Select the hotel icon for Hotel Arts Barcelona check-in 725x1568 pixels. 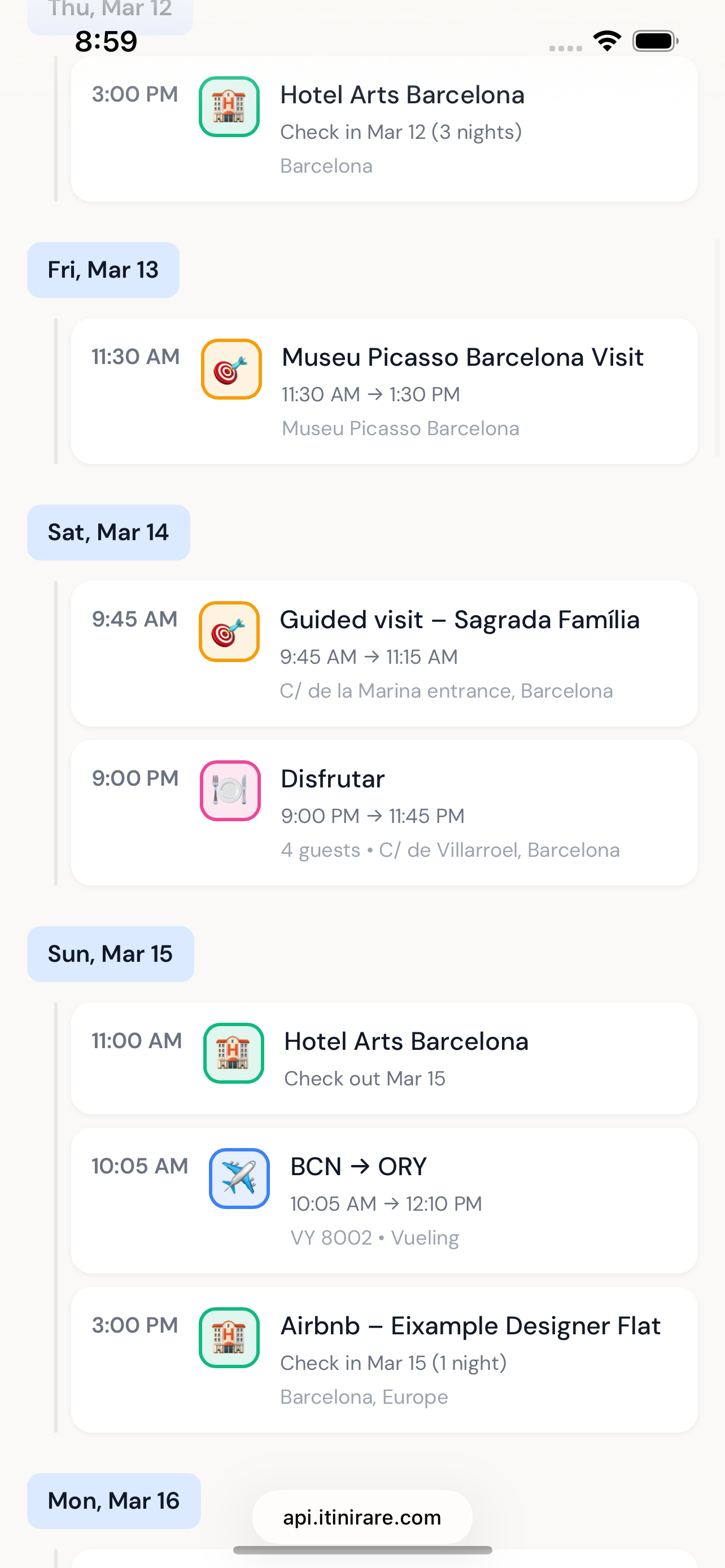coord(229,107)
